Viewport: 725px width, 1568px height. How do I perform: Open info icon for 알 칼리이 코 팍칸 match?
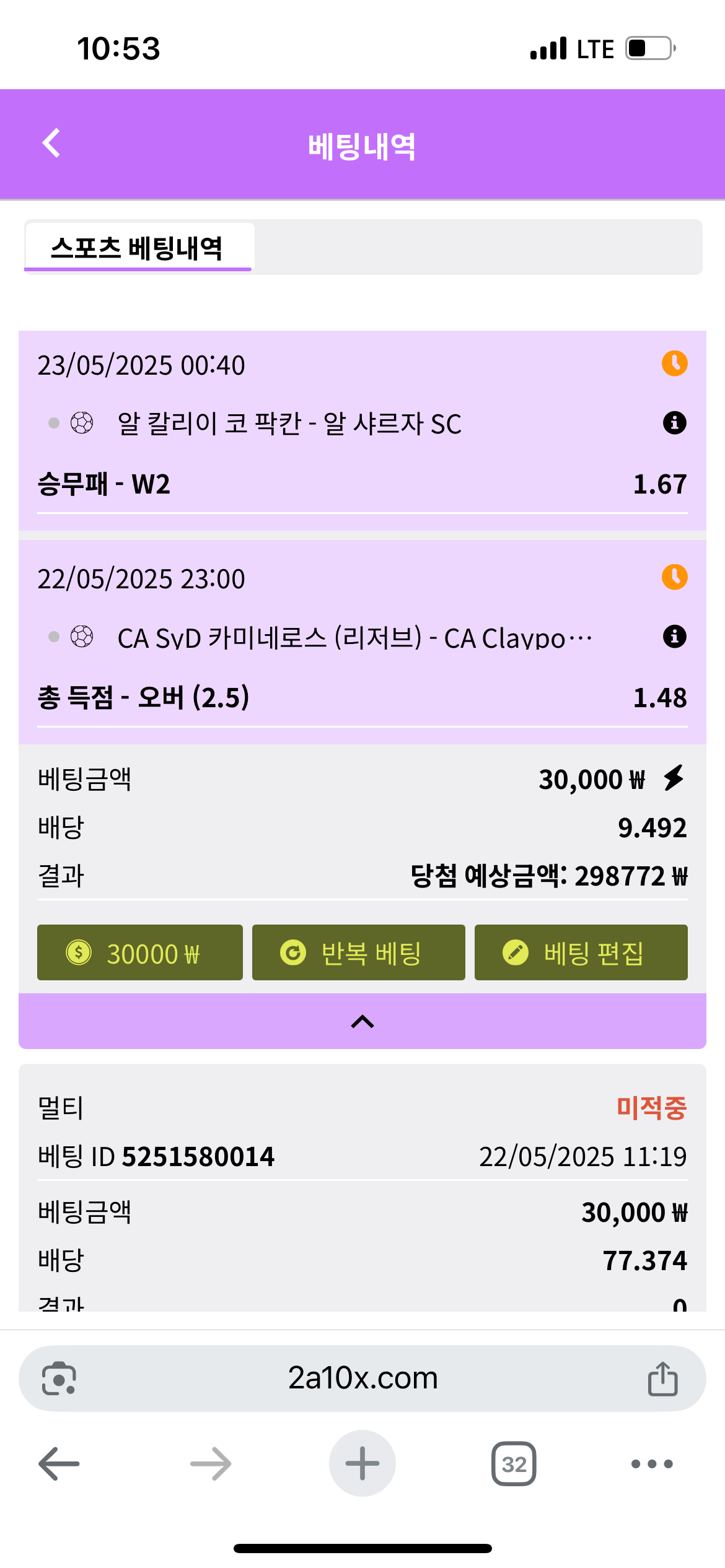[x=674, y=423]
